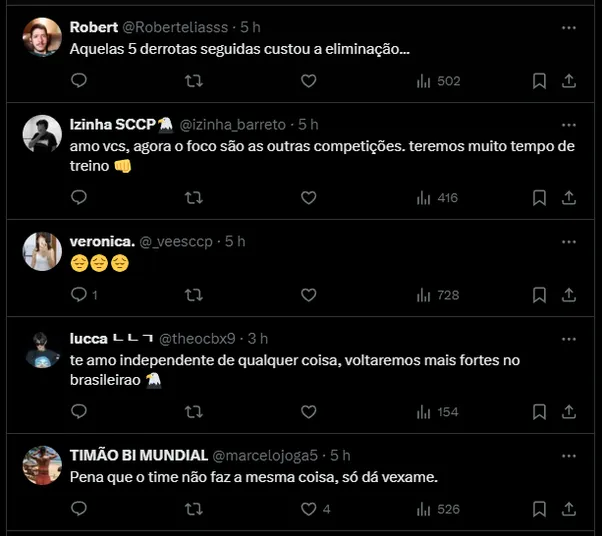Open more options on veronica.'s post
The width and height of the screenshot is (602, 536).
pyautogui.click(x=569, y=242)
